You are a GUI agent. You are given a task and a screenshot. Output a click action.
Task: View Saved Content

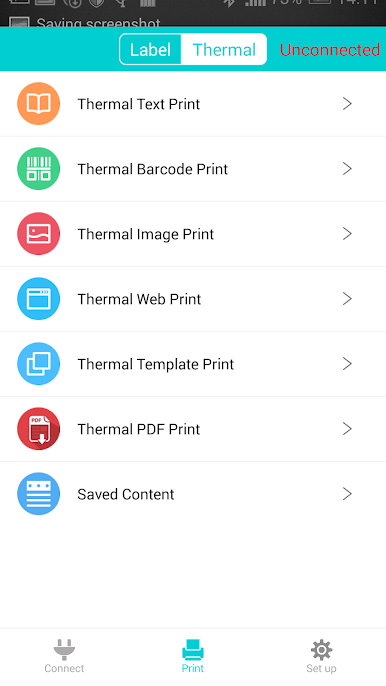coord(193,494)
